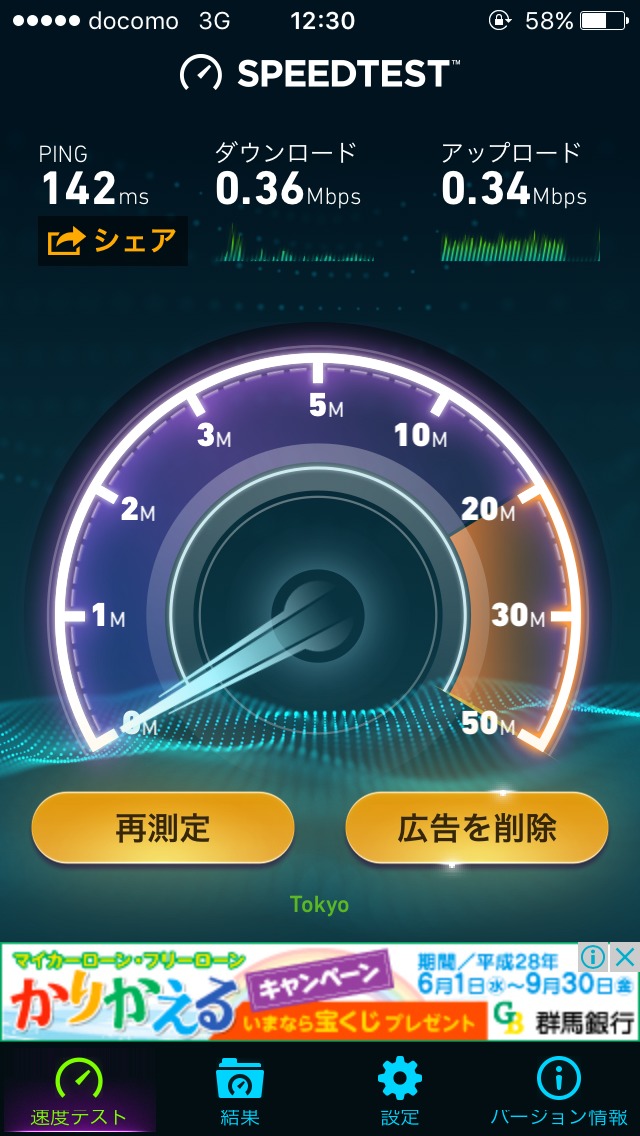Open the 設定 tab
This screenshot has width=640, height=1136.
399,1090
